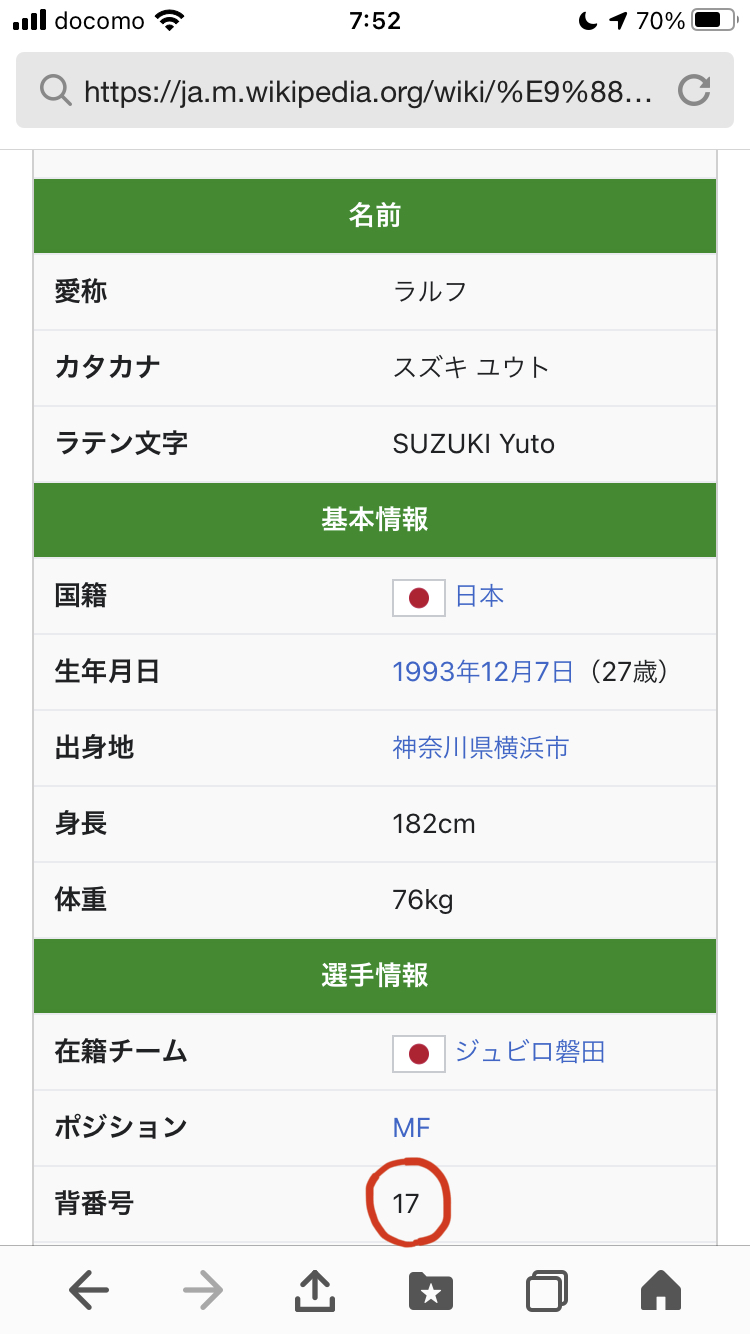Viewport: 750px width, 1334px height.
Task: Go back to the previous page
Action: point(88,1290)
